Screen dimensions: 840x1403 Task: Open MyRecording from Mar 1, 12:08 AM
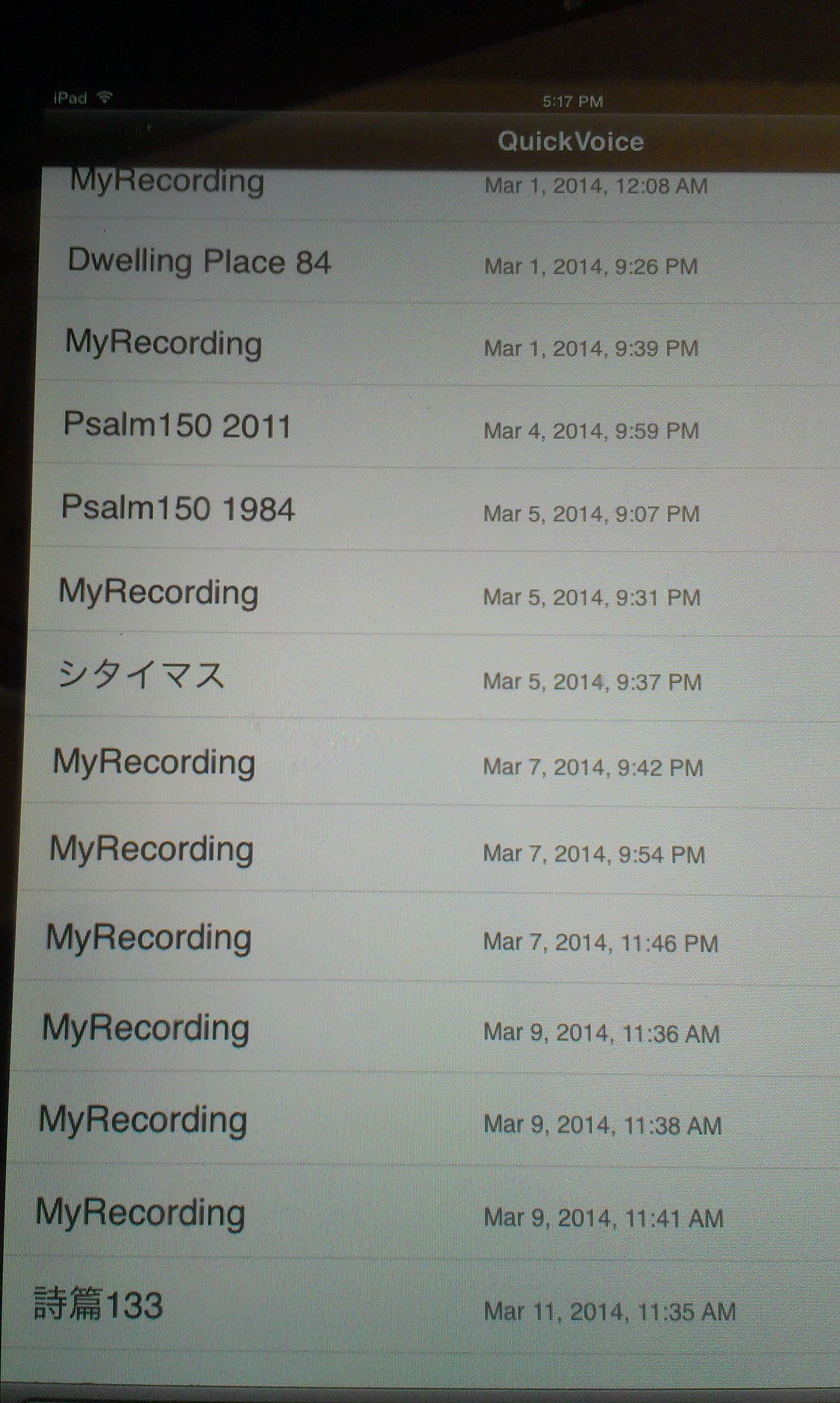tap(167, 184)
